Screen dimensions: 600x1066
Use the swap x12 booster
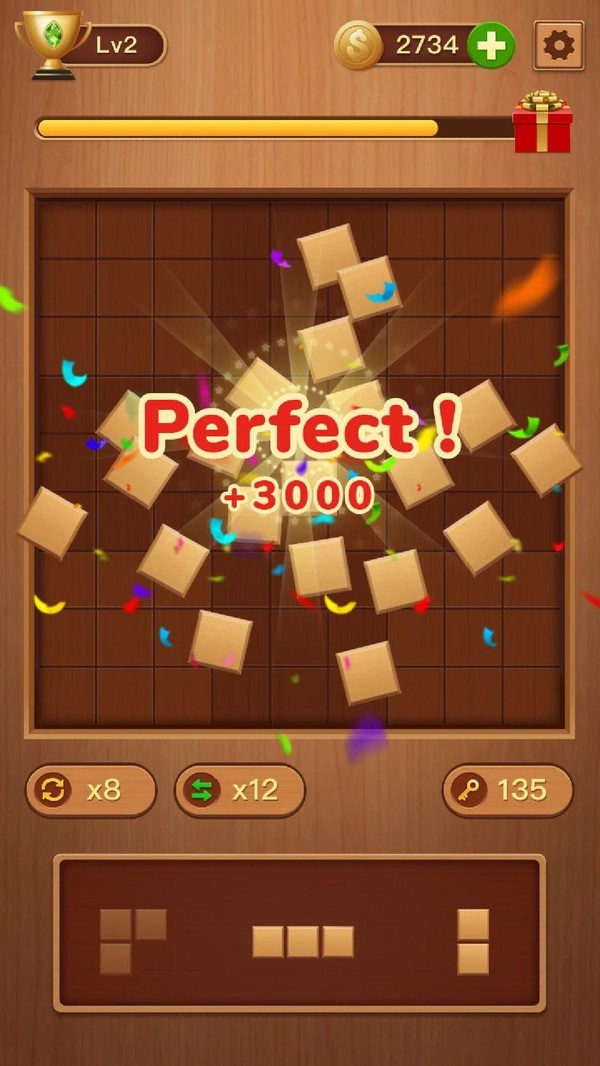[x=240, y=790]
